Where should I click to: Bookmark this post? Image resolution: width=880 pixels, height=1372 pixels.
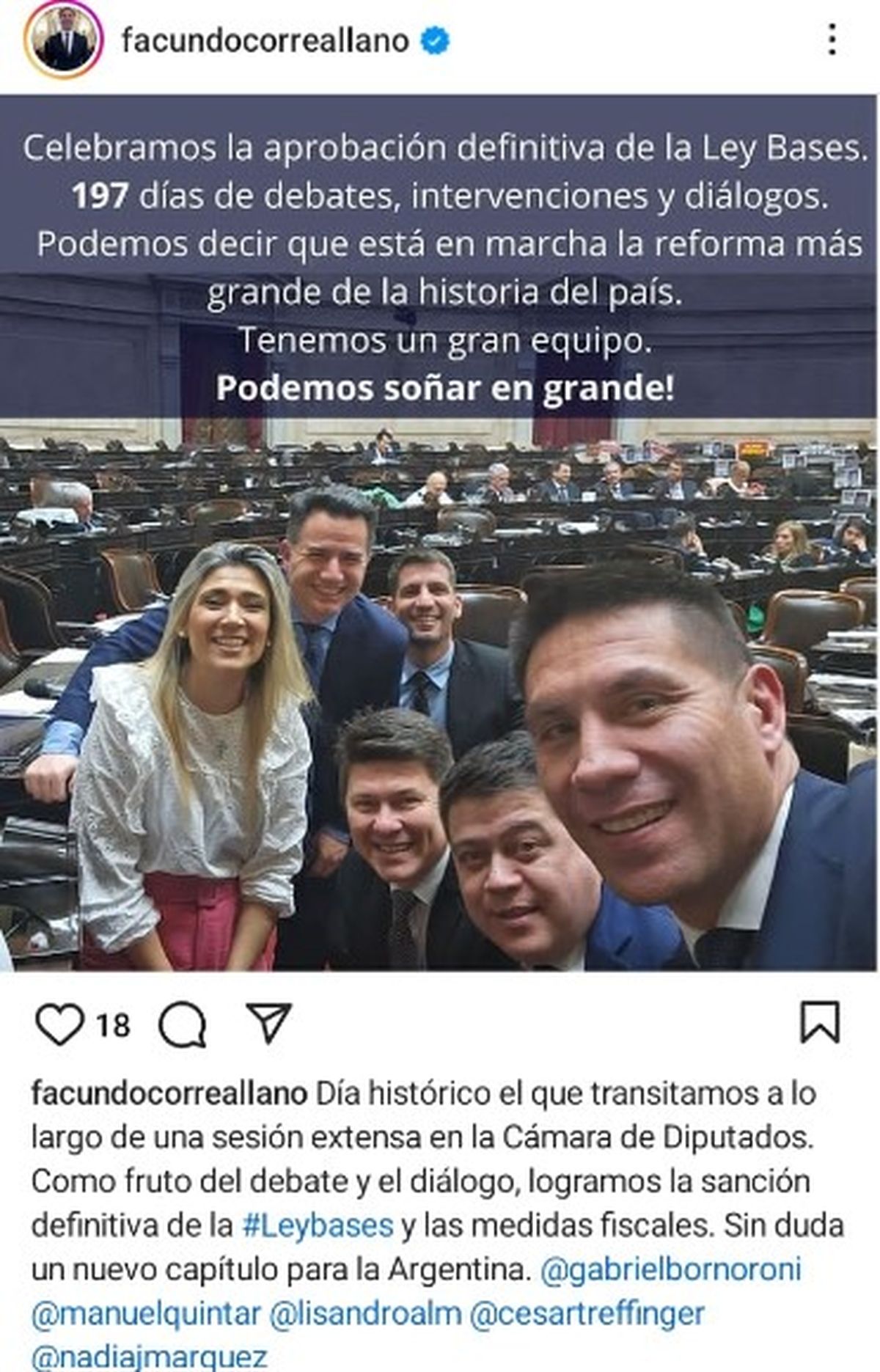click(819, 1022)
